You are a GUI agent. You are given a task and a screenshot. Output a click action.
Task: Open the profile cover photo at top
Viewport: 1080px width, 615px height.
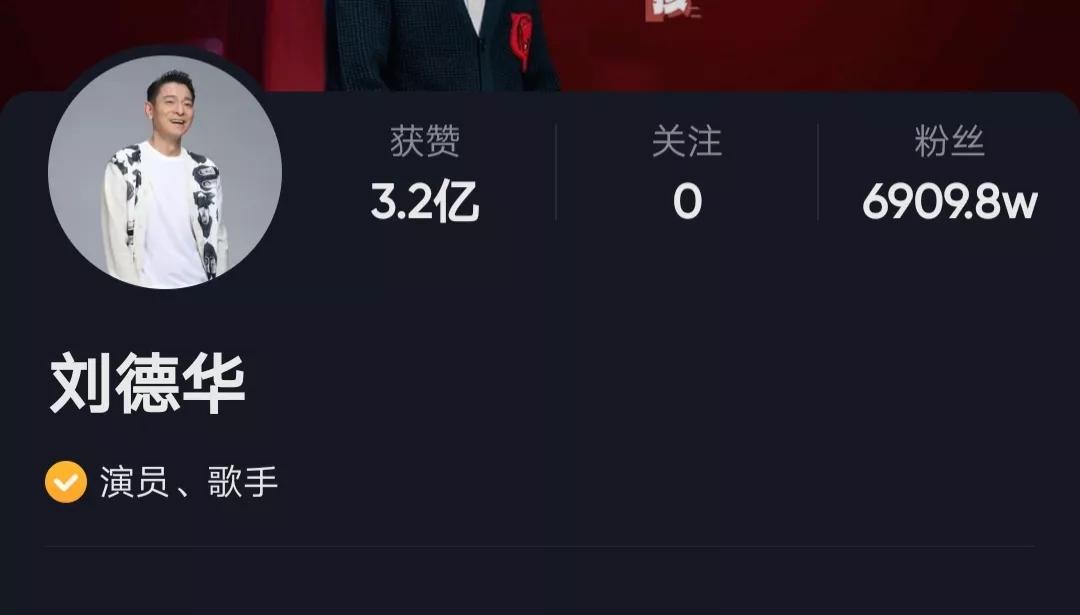pos(700,40)
